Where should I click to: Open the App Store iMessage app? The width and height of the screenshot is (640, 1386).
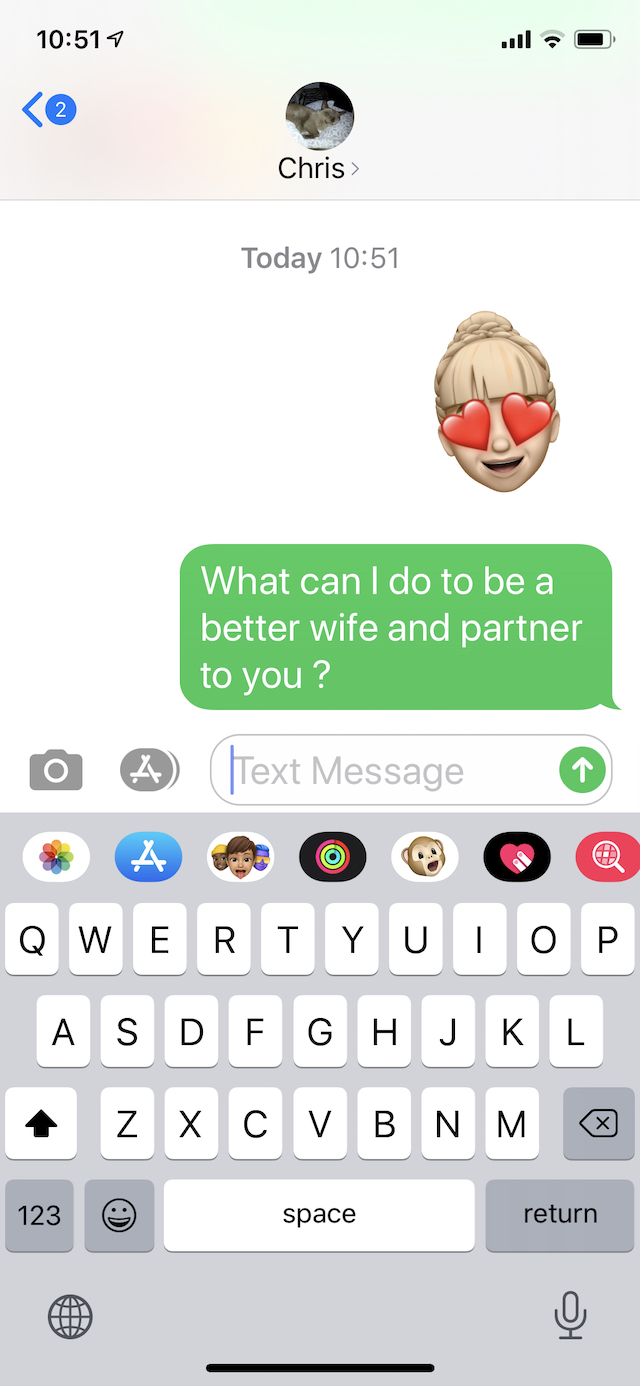[x=149, y=857]
